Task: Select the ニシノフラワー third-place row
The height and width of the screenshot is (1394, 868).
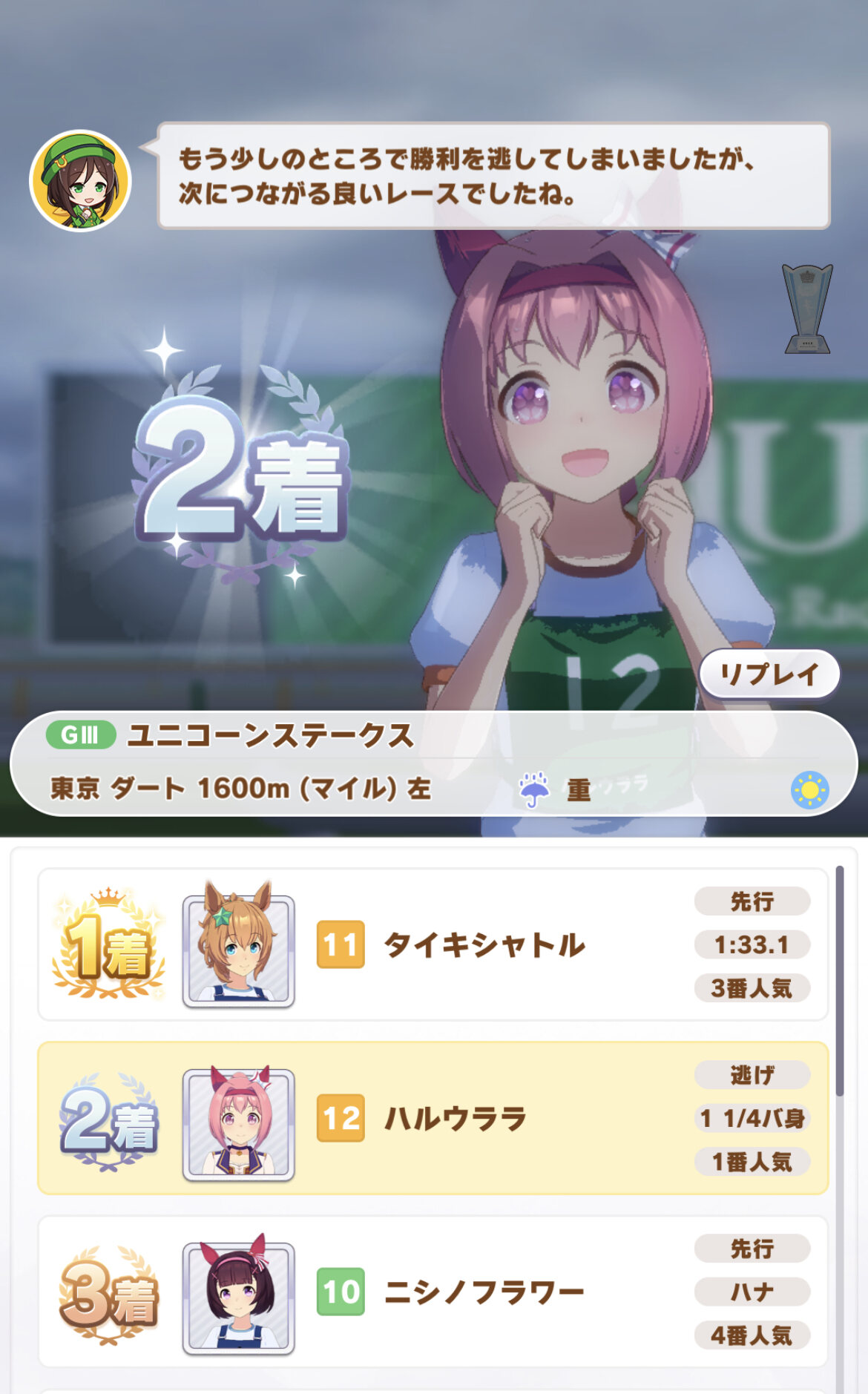Action: 433,1292
